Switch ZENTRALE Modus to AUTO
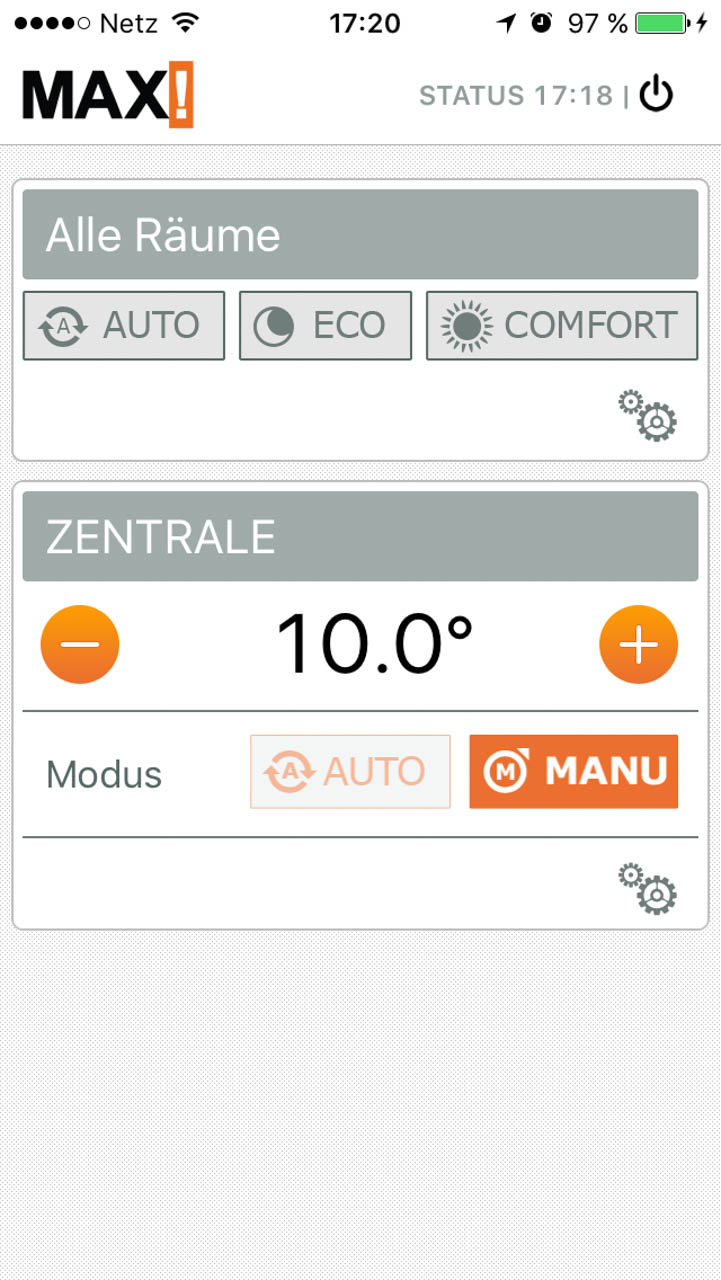Viewport: 721px width, 1280px height. [350, 771]
